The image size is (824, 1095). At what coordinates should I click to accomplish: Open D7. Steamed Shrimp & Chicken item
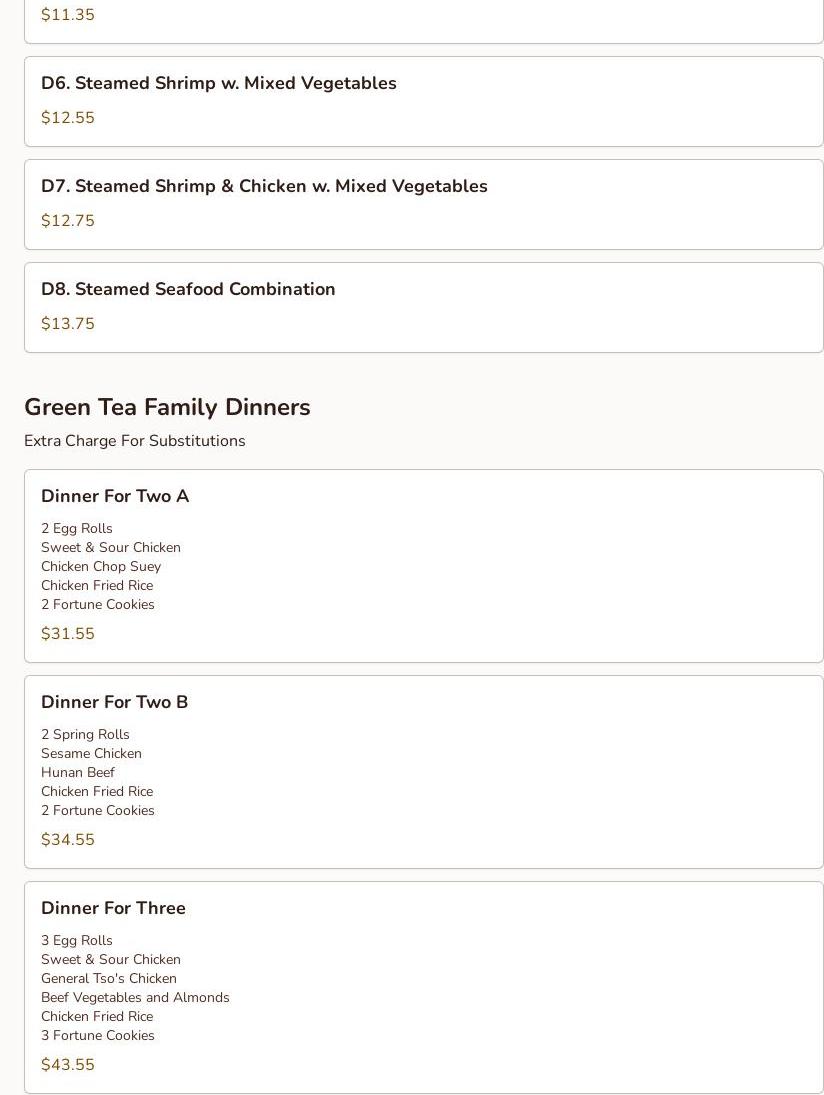[x=423, y=204]
